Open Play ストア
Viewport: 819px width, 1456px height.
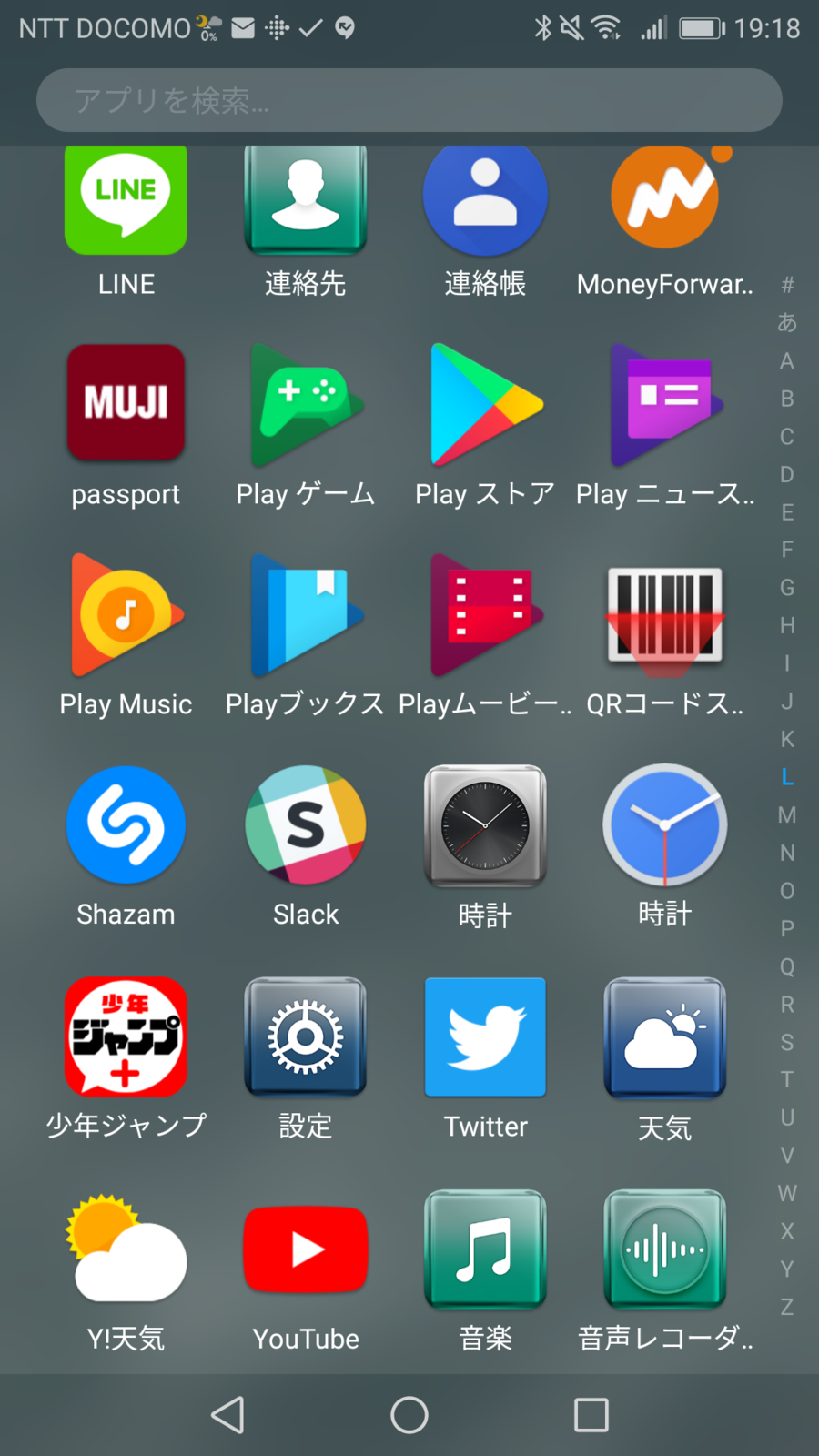pyautogui.click(x=485, y=403)
